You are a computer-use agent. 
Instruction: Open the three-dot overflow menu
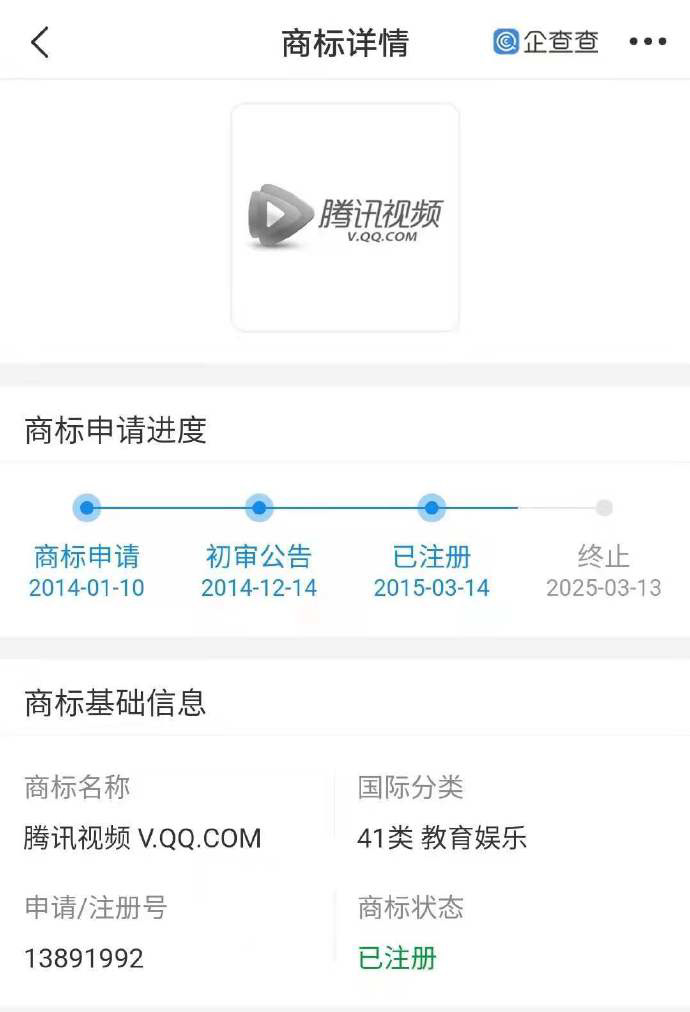tap(647, 42)
